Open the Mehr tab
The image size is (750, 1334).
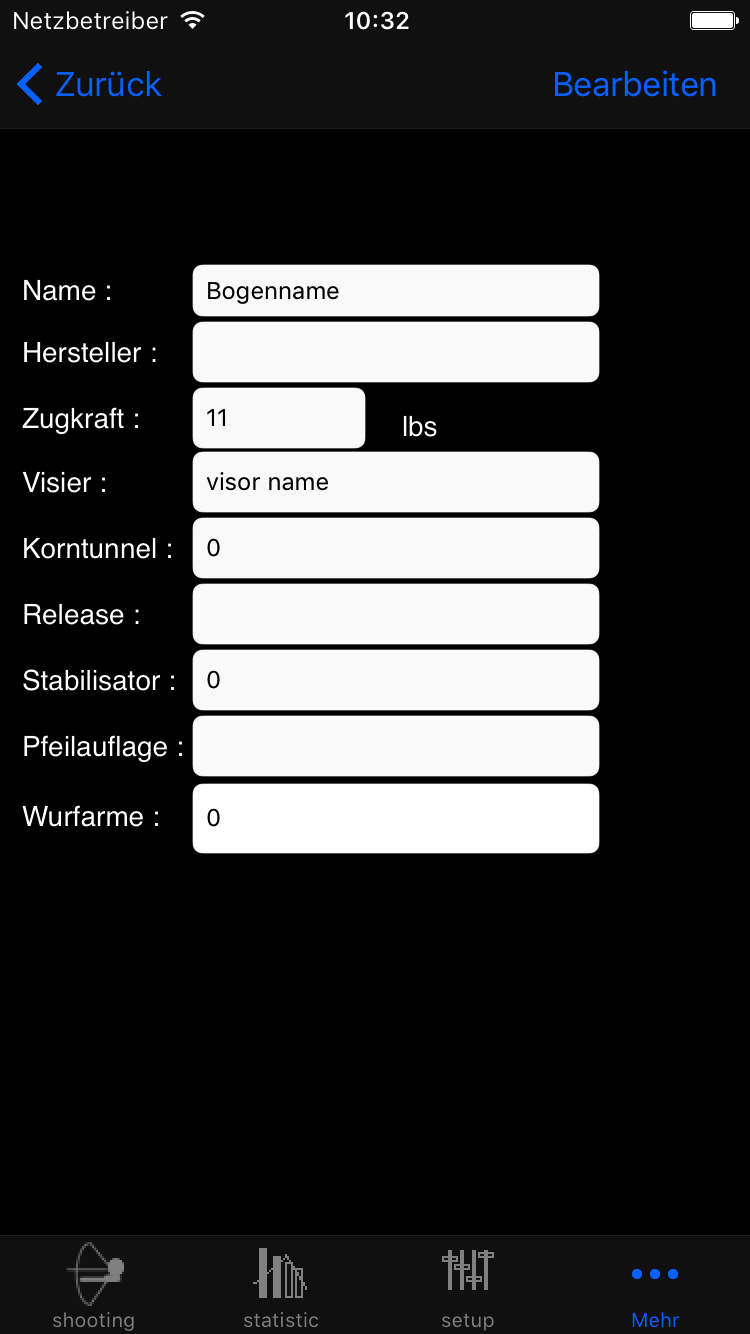[x=655, y=1286]
